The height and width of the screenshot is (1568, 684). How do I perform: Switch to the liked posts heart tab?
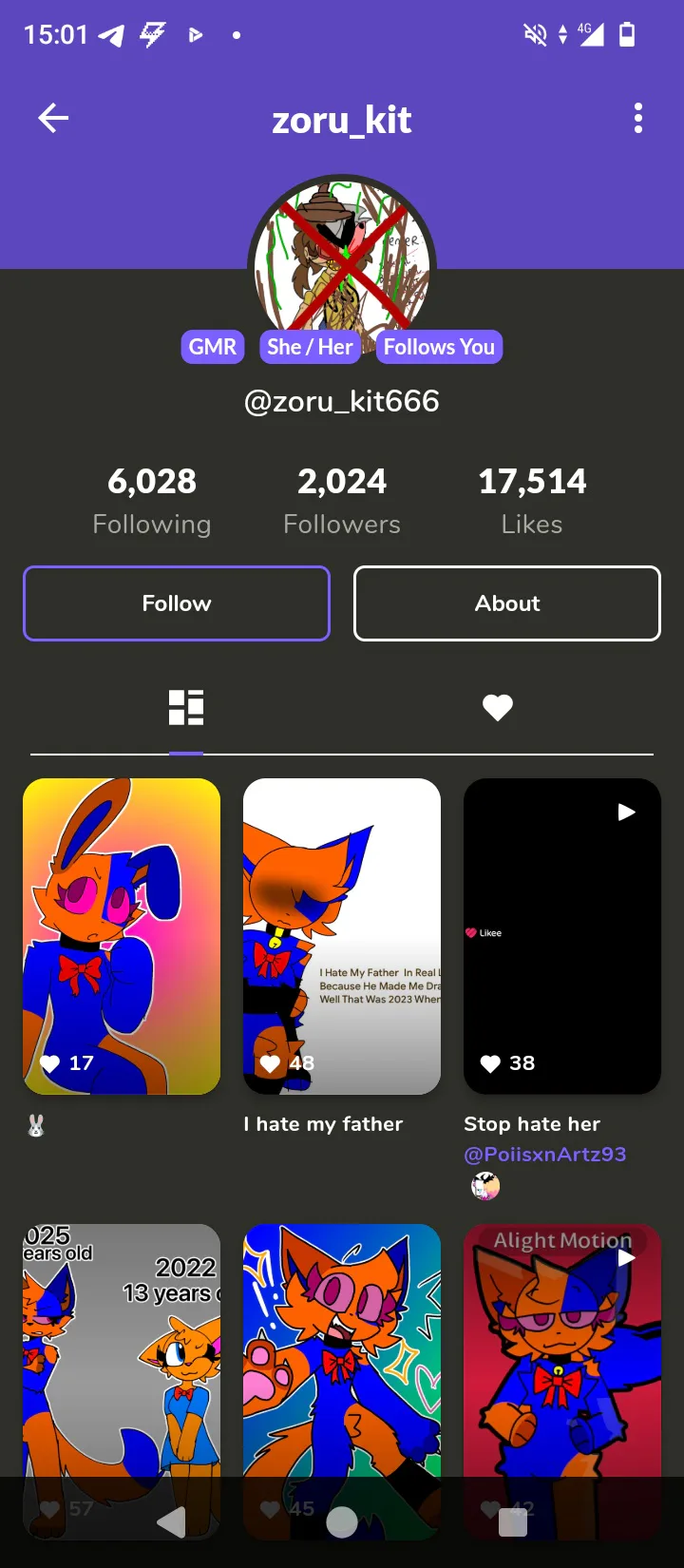[x=498, y=708]
